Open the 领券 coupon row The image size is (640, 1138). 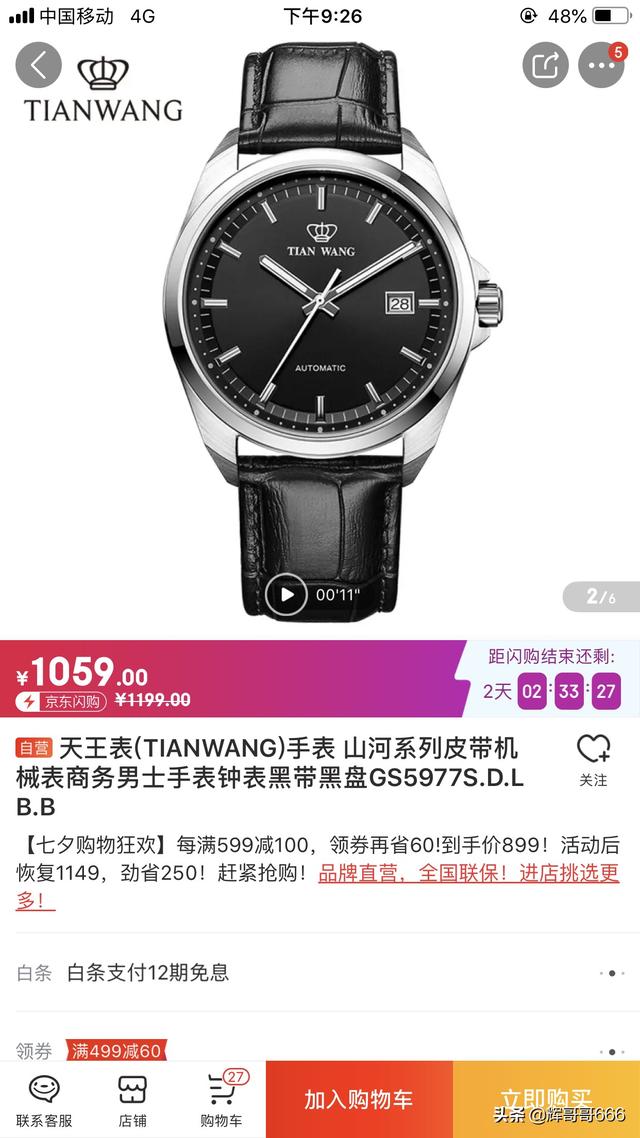tap(320, 1050)
